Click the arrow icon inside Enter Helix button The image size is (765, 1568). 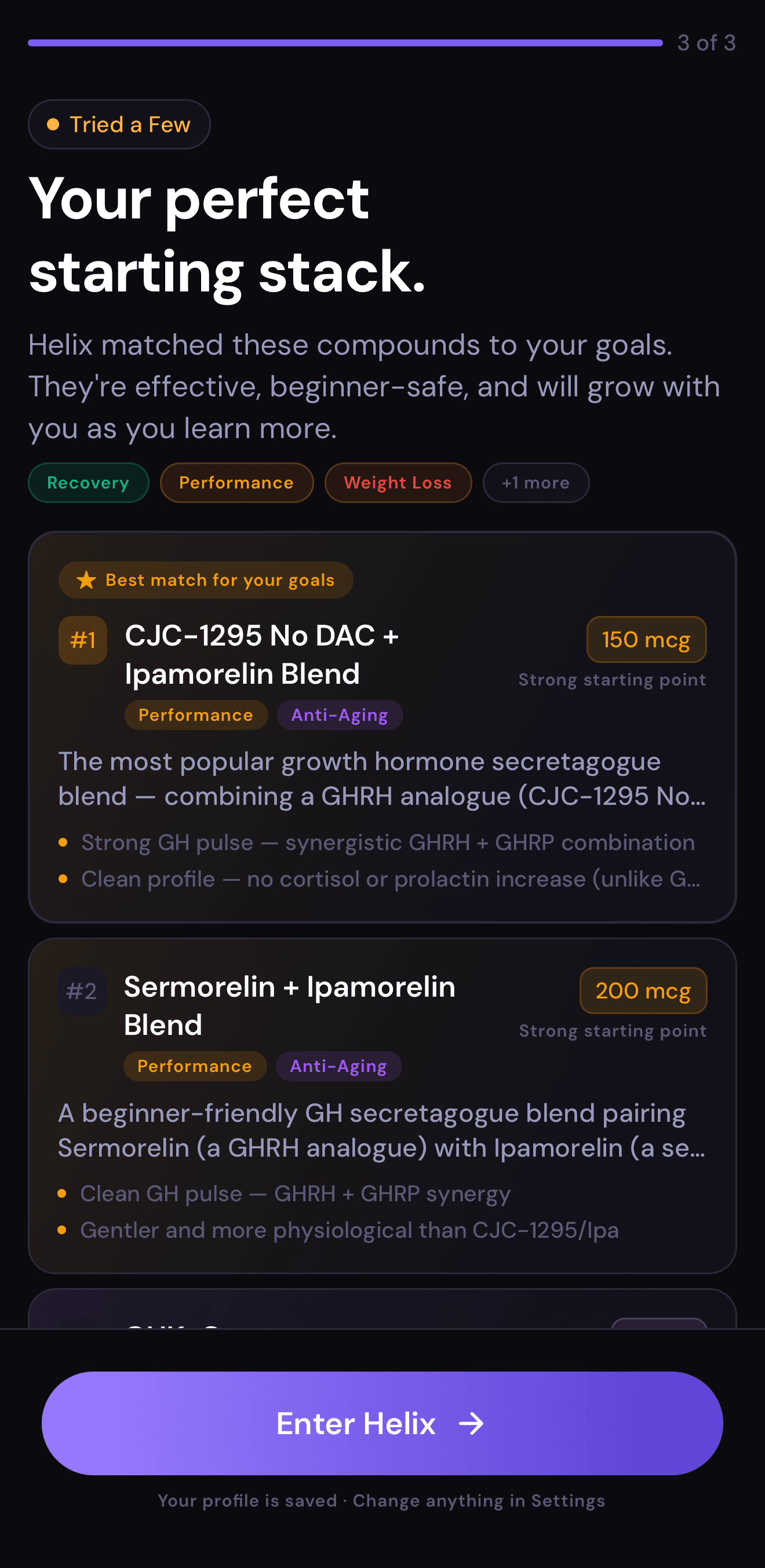(x=472, y=1423)
